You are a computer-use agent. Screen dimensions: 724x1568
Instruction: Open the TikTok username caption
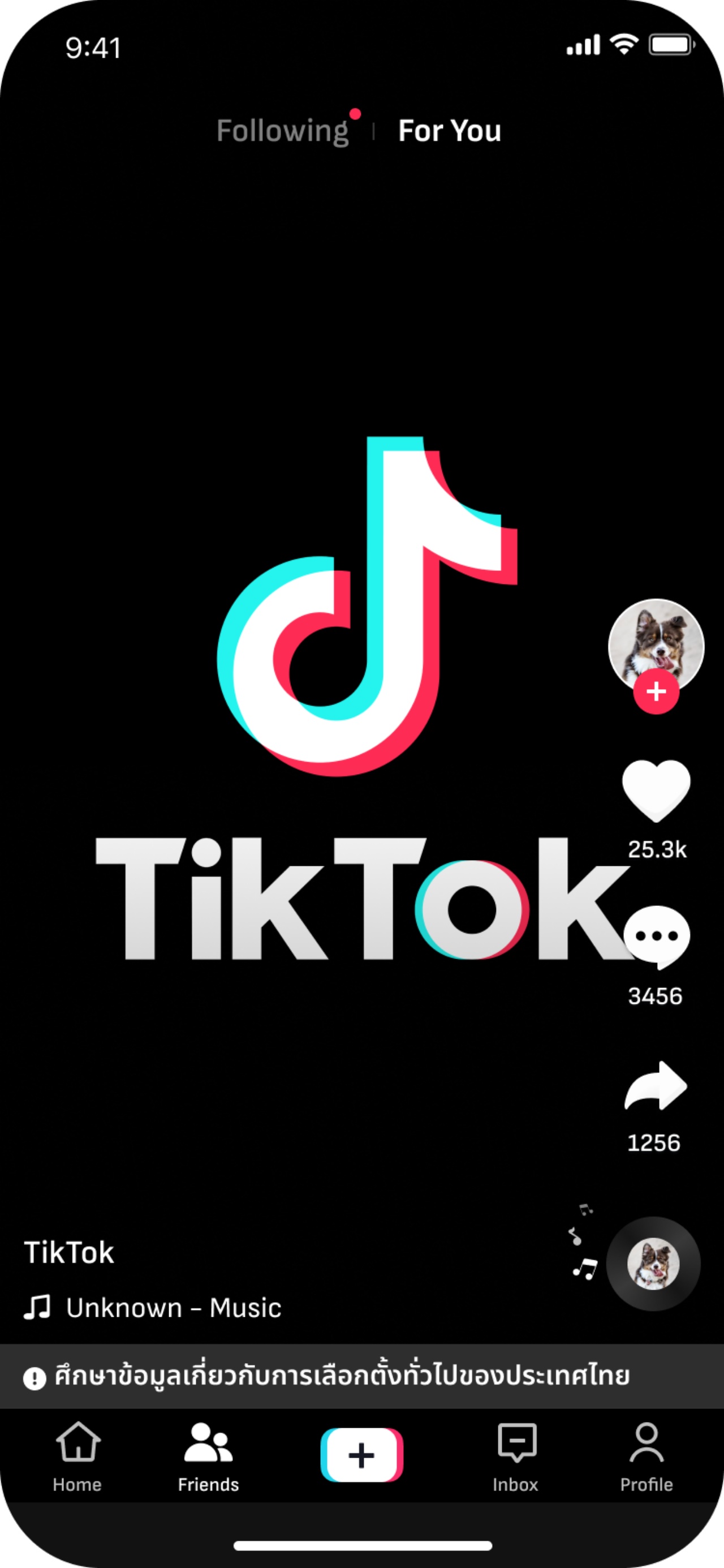coord(69,1253)
